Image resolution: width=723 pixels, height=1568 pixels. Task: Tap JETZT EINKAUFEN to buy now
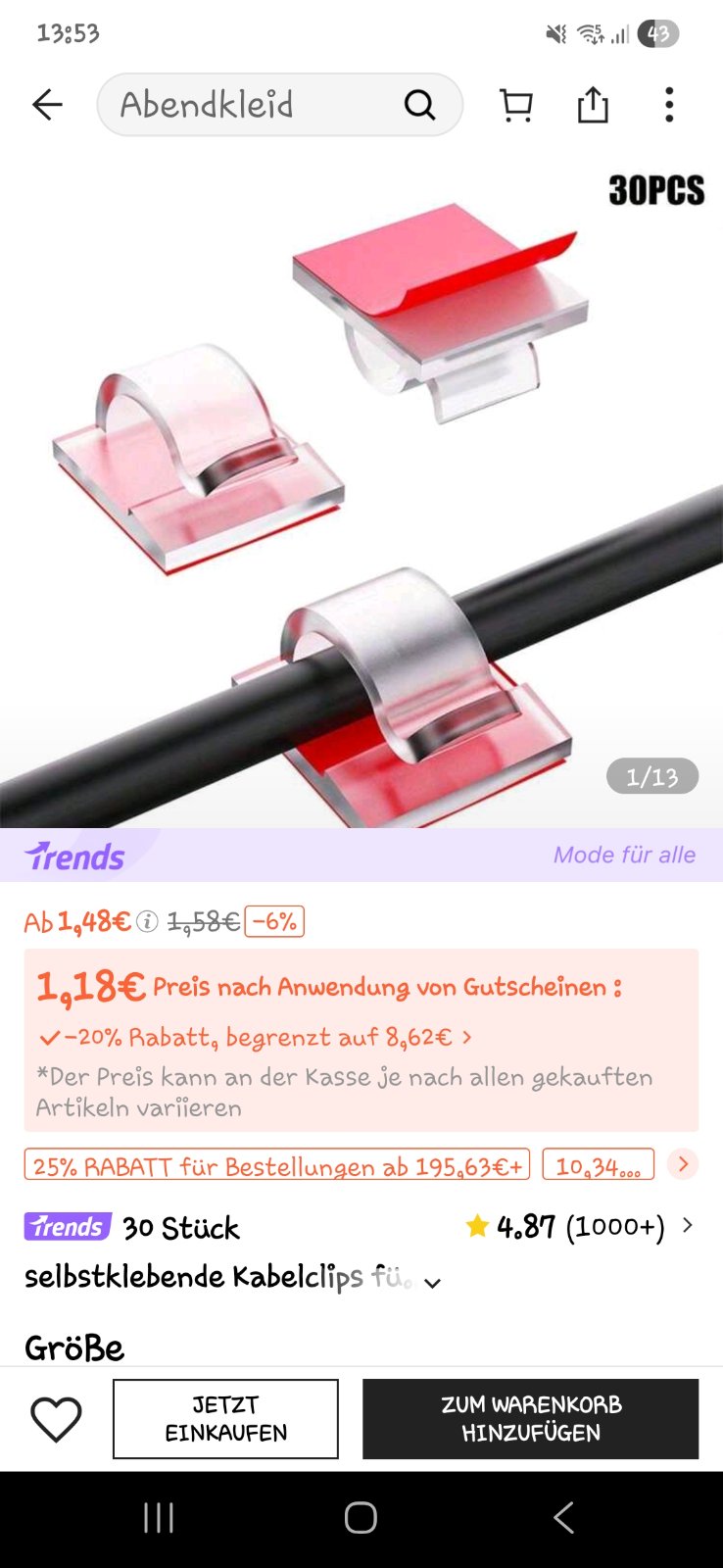(225, 1419)
